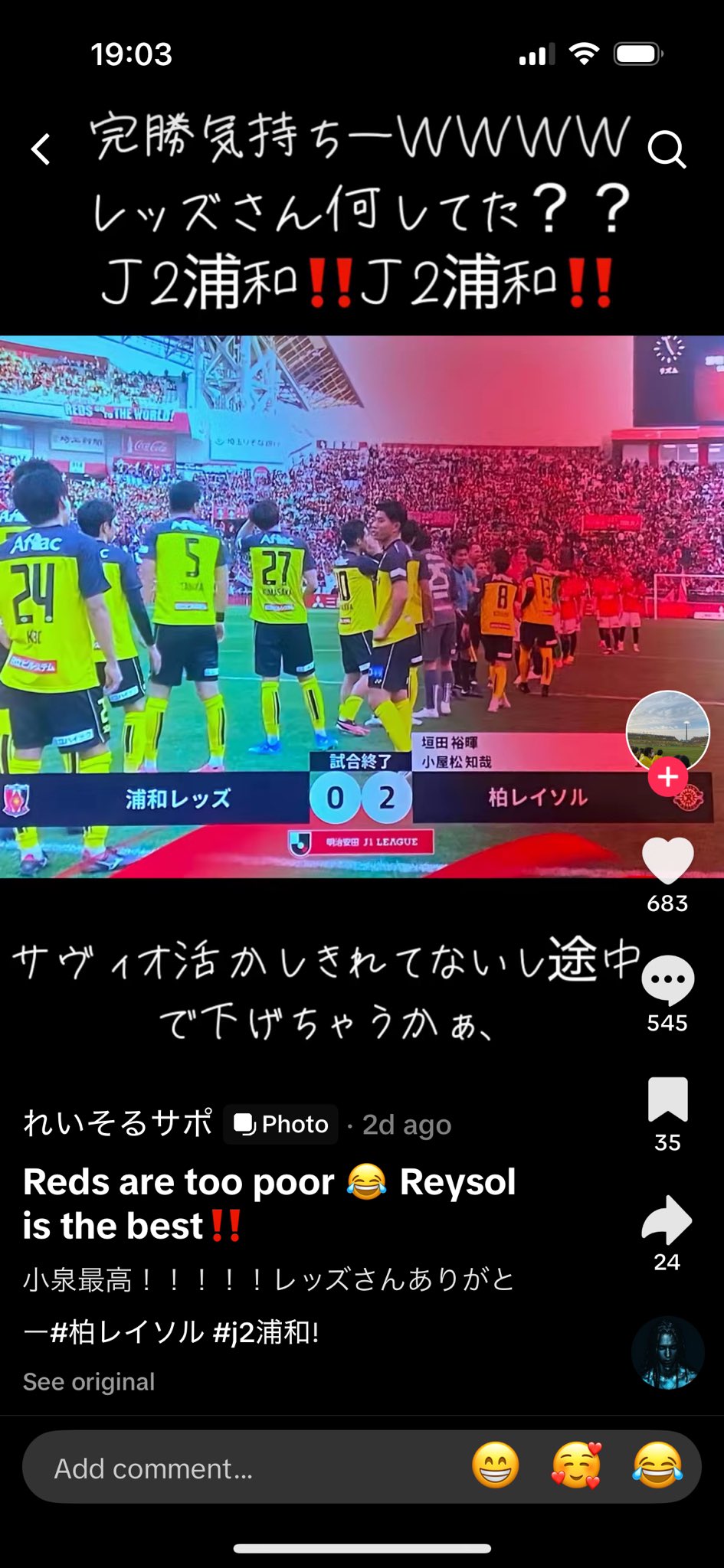
Task: Go back using the top-left arrow
Action: point(41,149)
